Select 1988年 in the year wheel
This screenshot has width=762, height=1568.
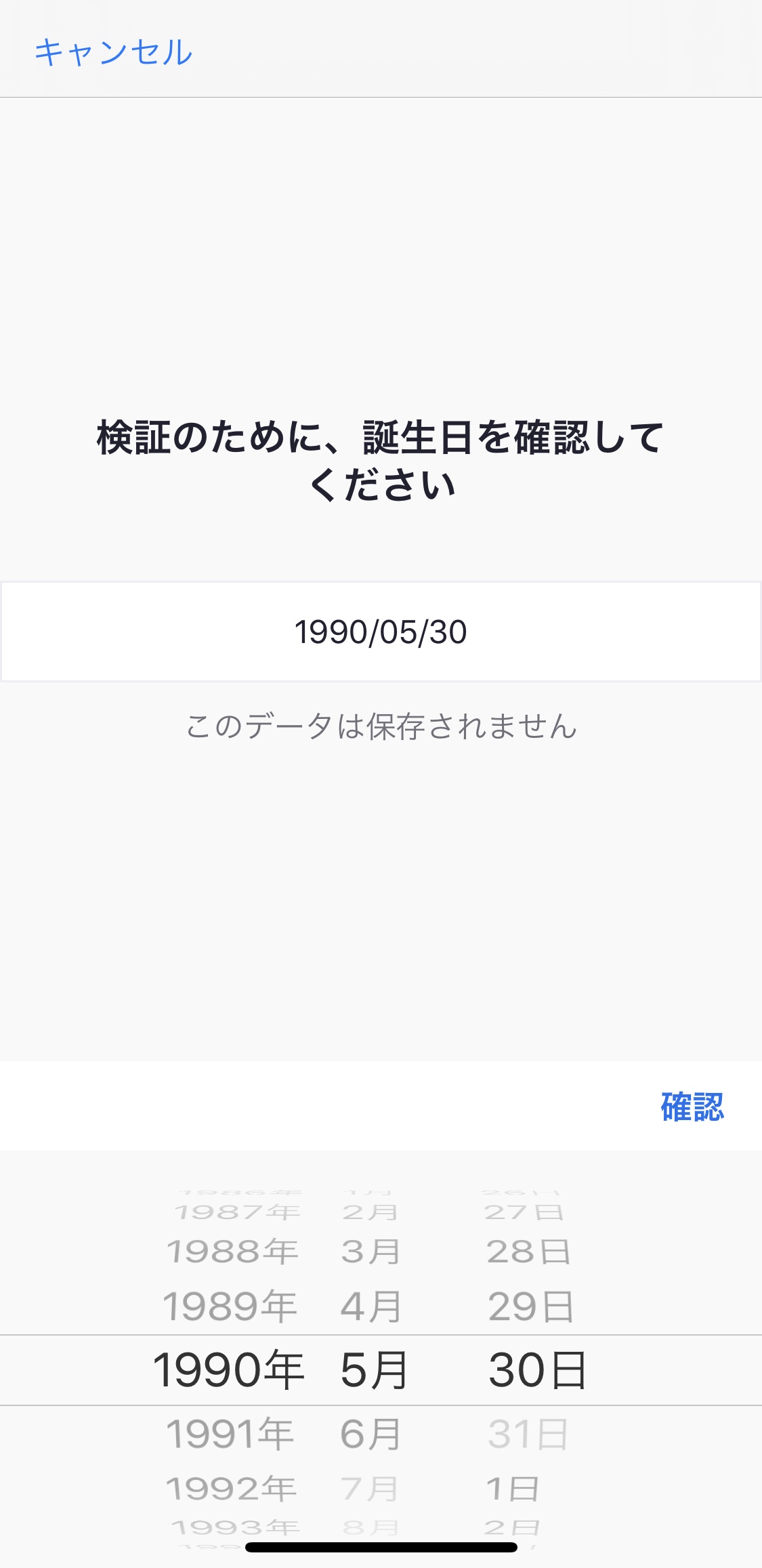[x=232, y=1252]
